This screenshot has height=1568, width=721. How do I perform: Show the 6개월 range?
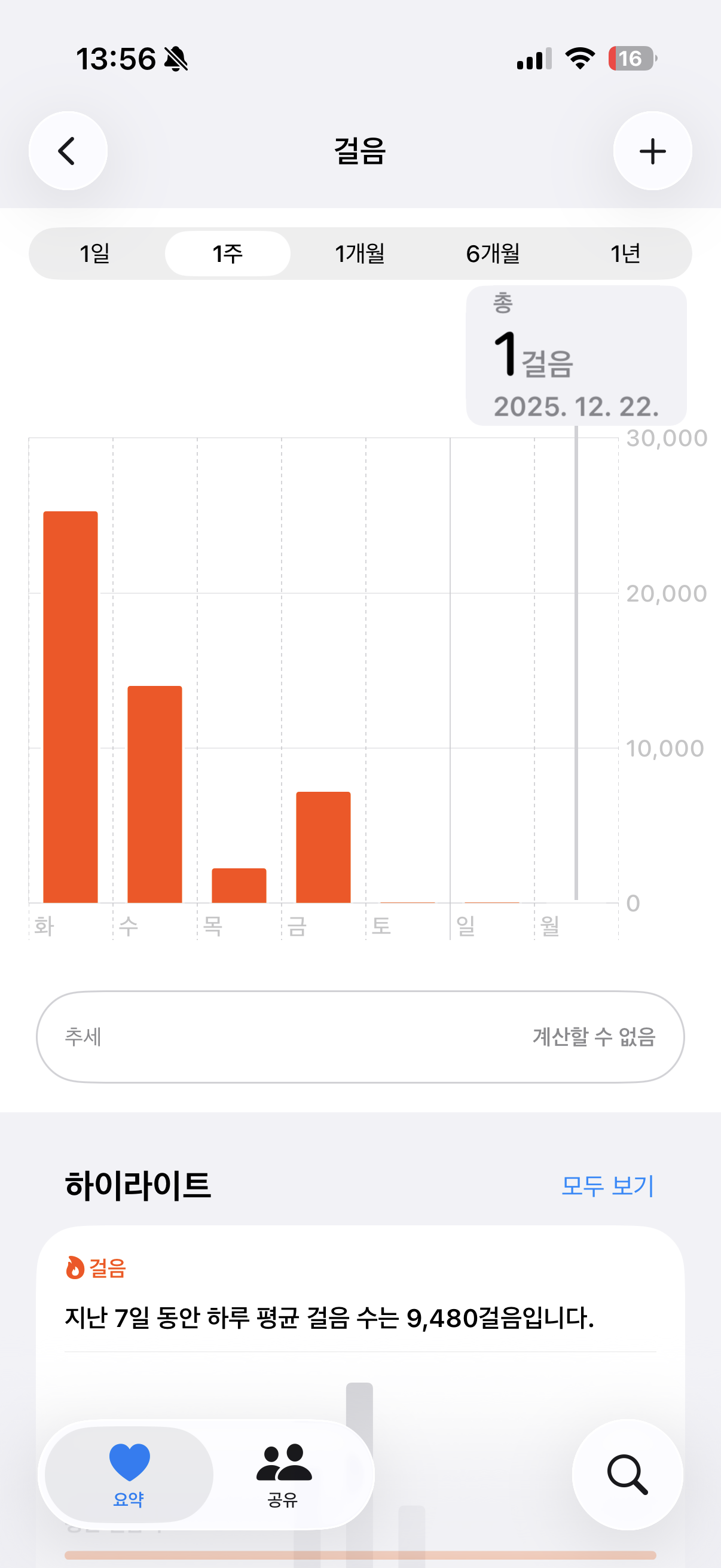tap(493, 253)
